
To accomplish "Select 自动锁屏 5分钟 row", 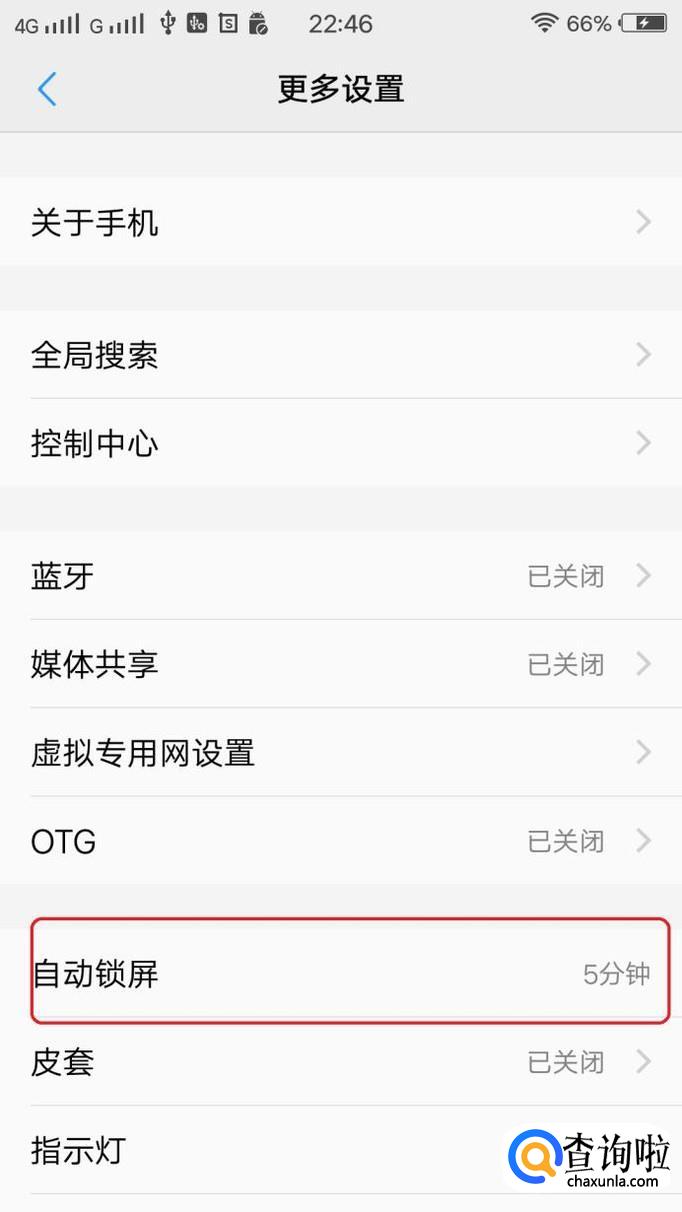I will (340, 973).
